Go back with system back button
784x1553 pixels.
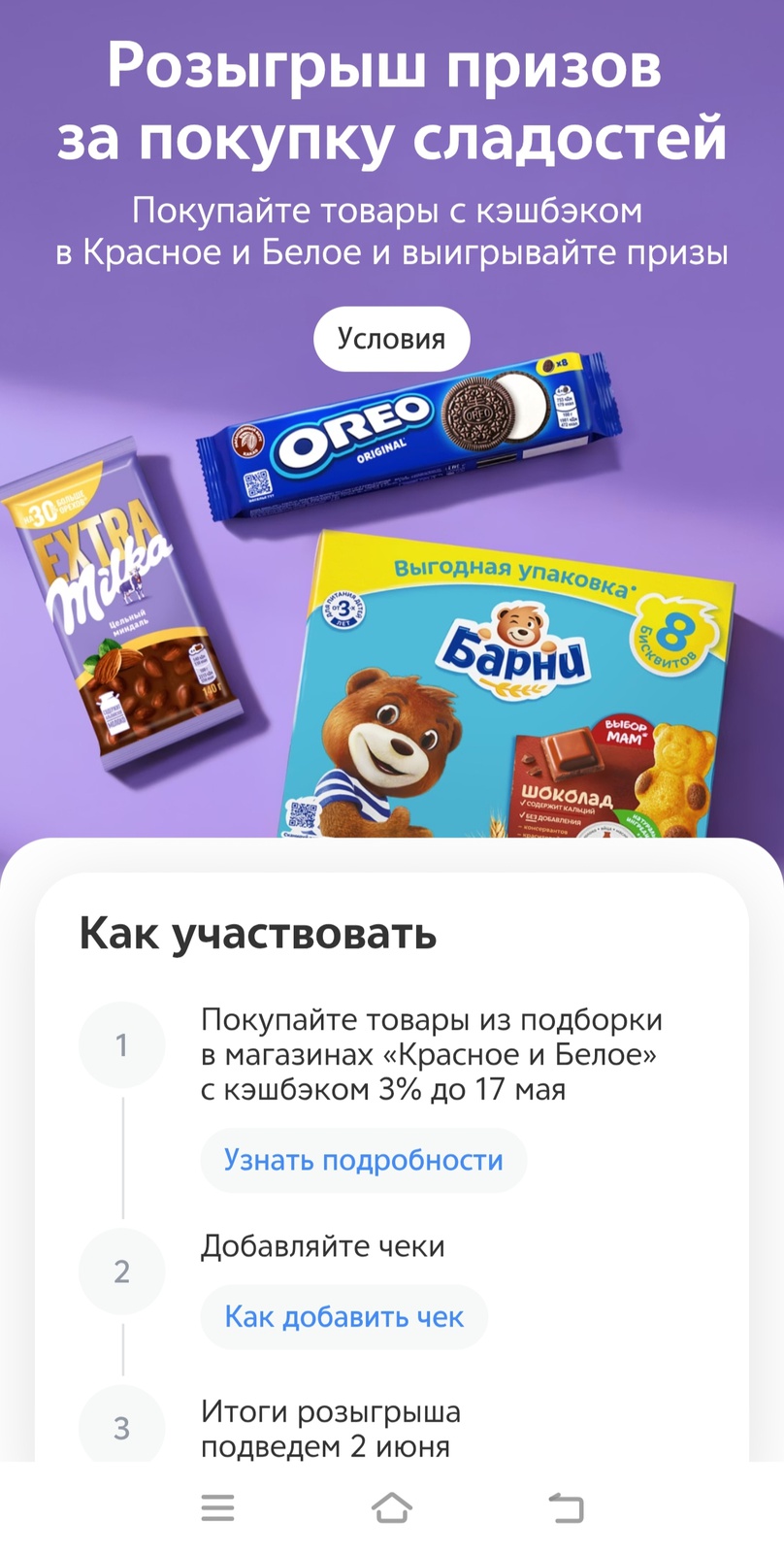[x=566, y=1507]
